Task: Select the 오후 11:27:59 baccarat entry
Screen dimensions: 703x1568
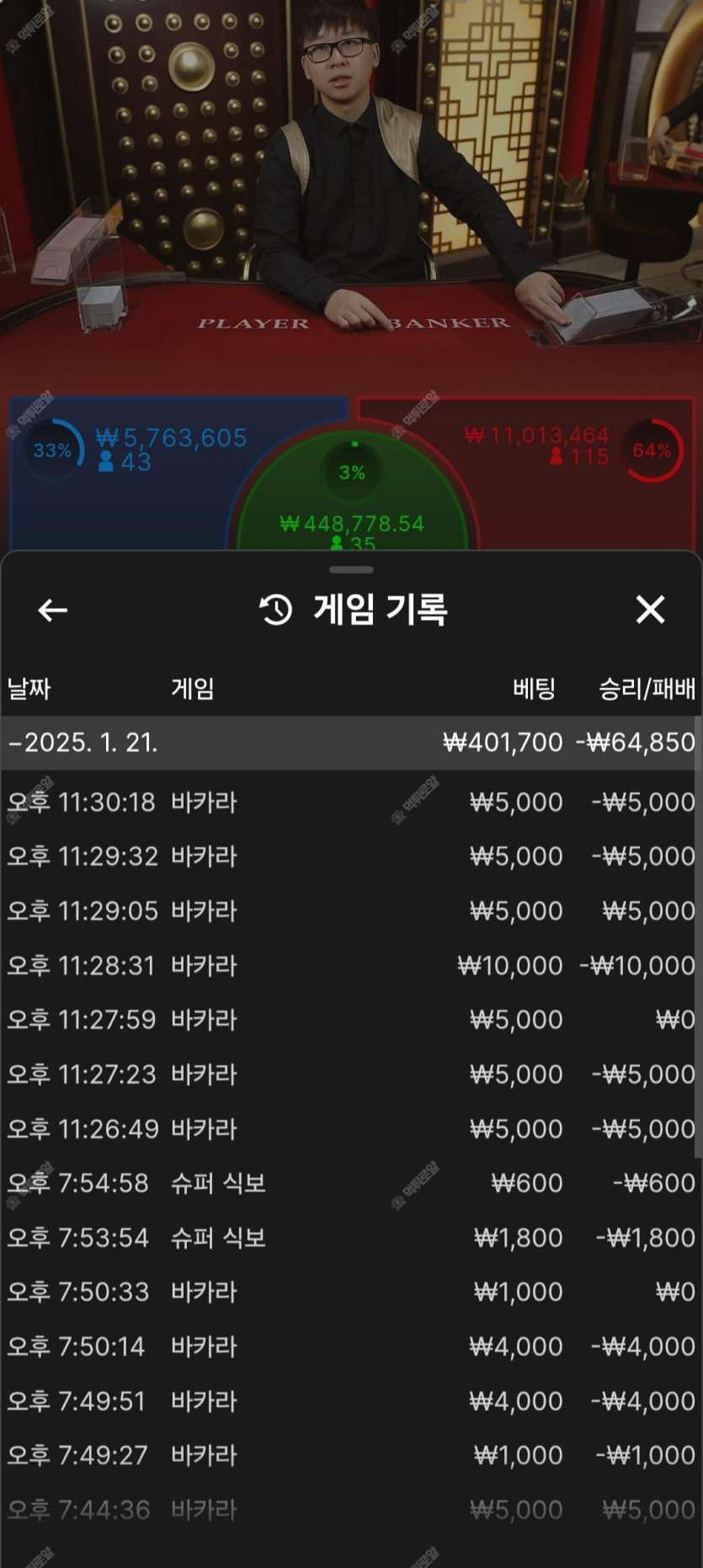Action: (350, 1020)
